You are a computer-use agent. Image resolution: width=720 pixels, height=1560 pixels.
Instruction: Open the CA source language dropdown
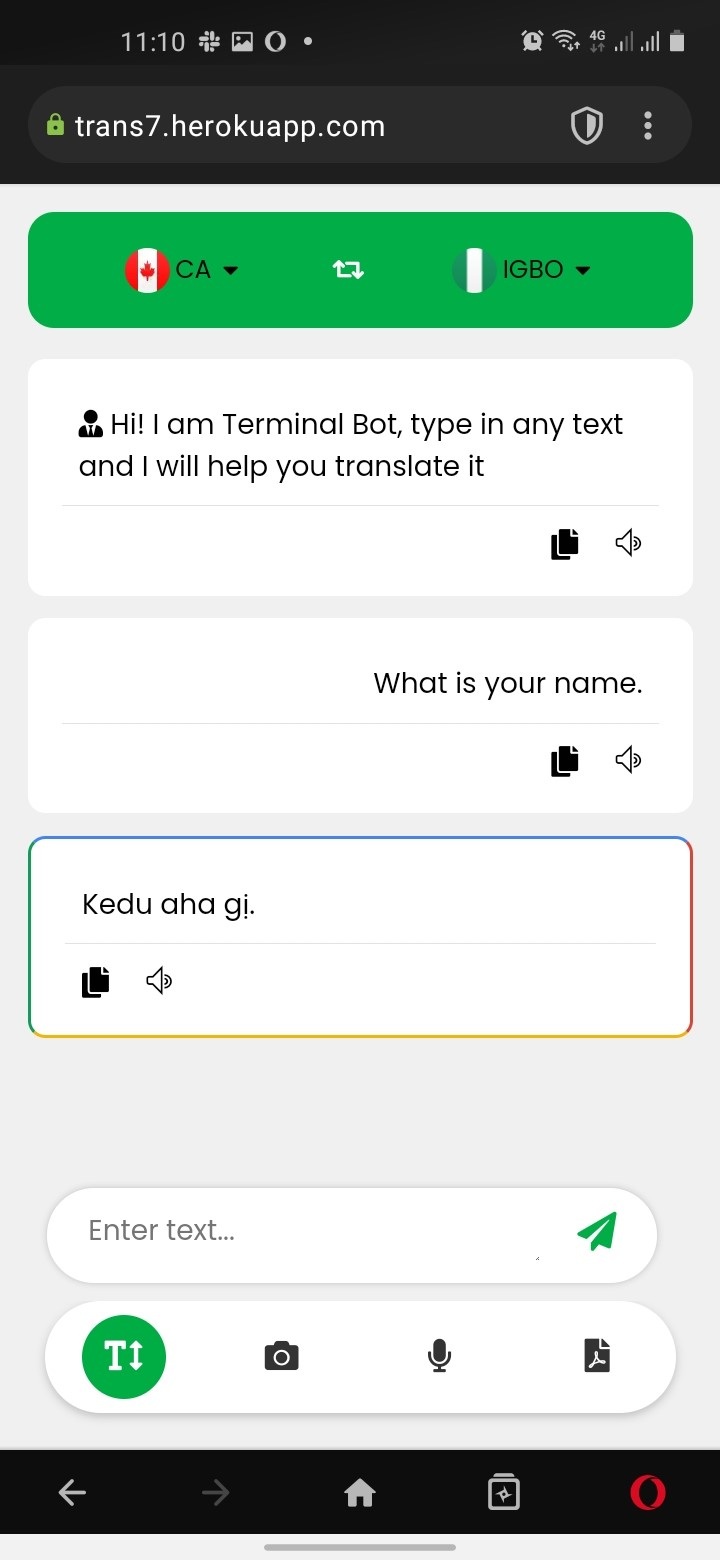182,270
